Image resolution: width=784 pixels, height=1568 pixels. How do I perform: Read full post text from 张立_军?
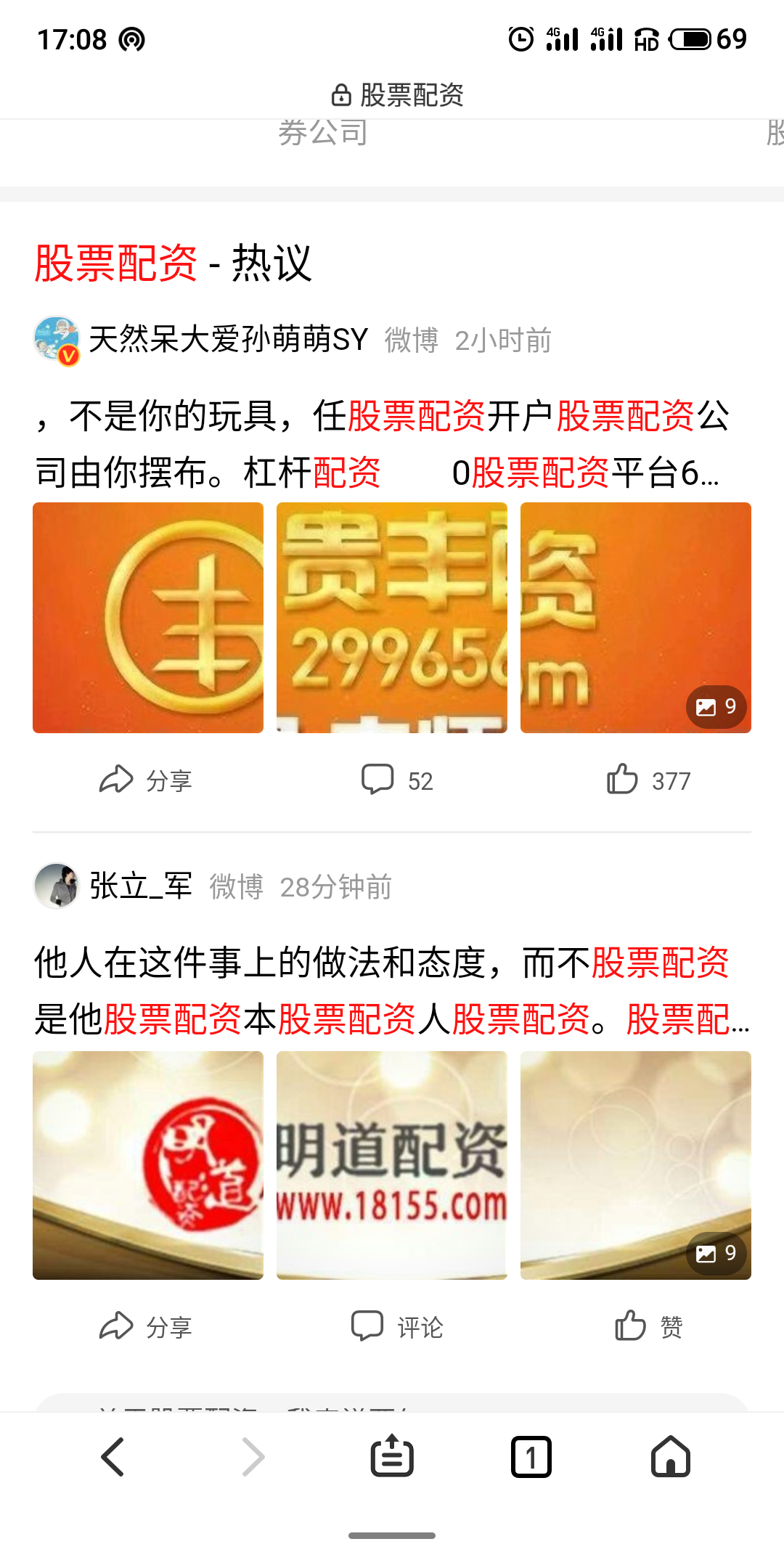[392, 991]
